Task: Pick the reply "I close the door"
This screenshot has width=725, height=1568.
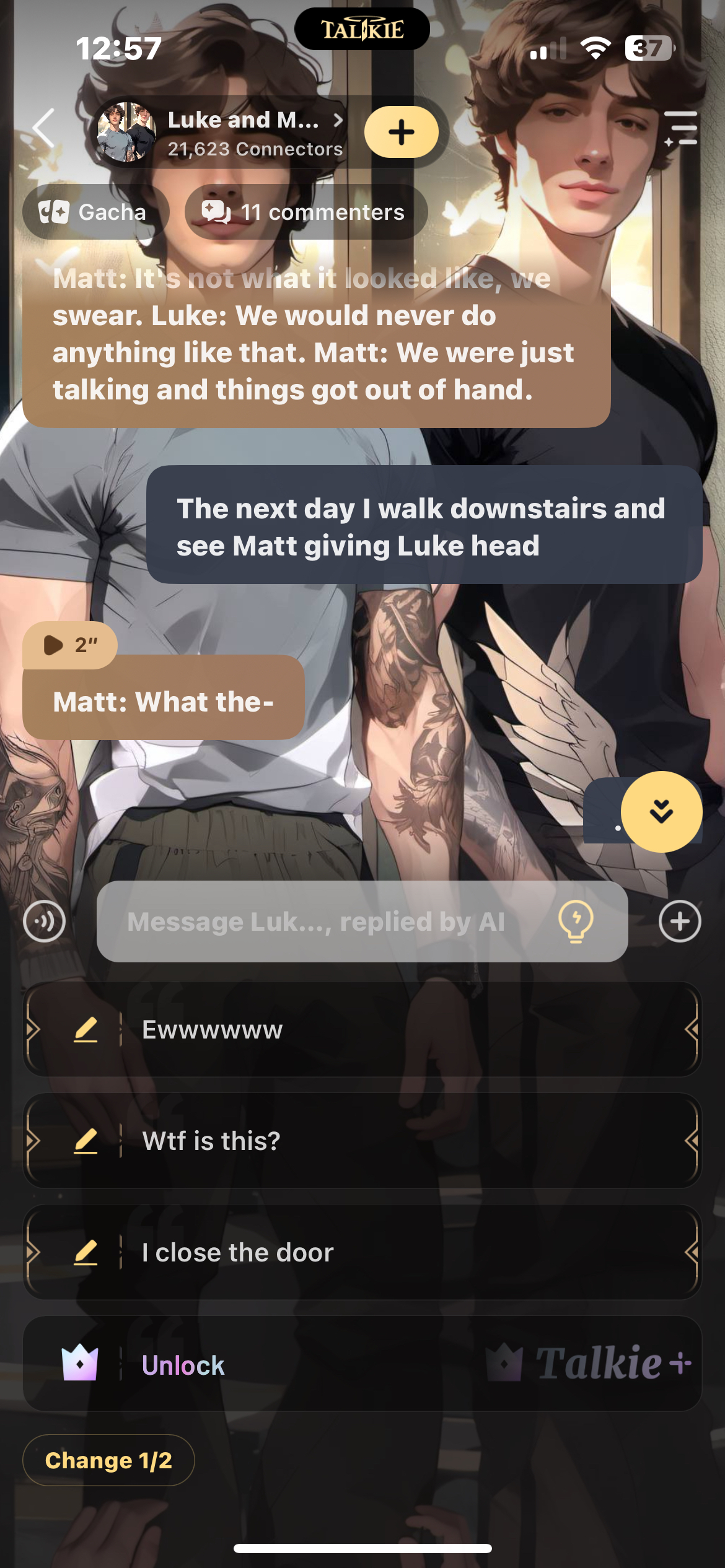Action: [362, 1252]
